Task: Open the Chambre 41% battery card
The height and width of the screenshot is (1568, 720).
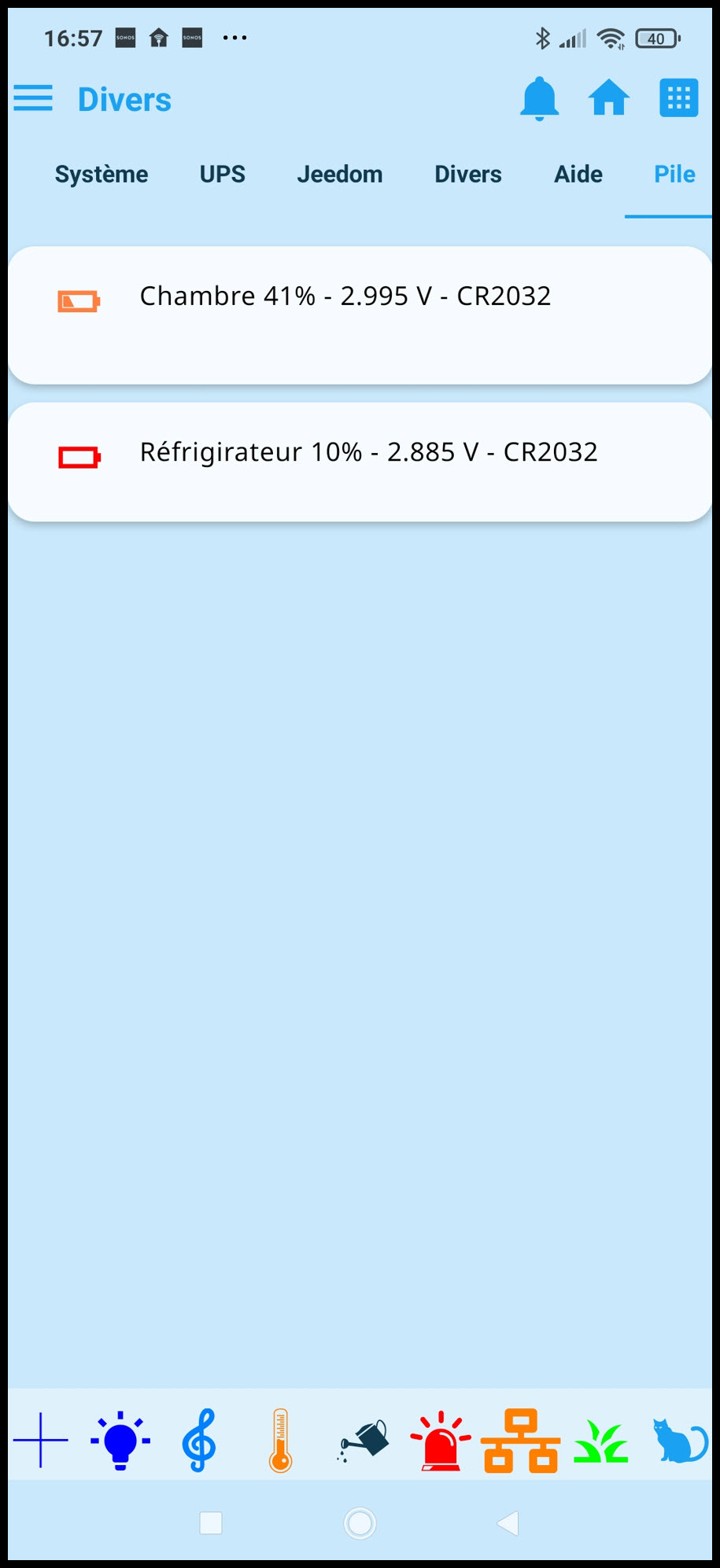Action: 360,315
